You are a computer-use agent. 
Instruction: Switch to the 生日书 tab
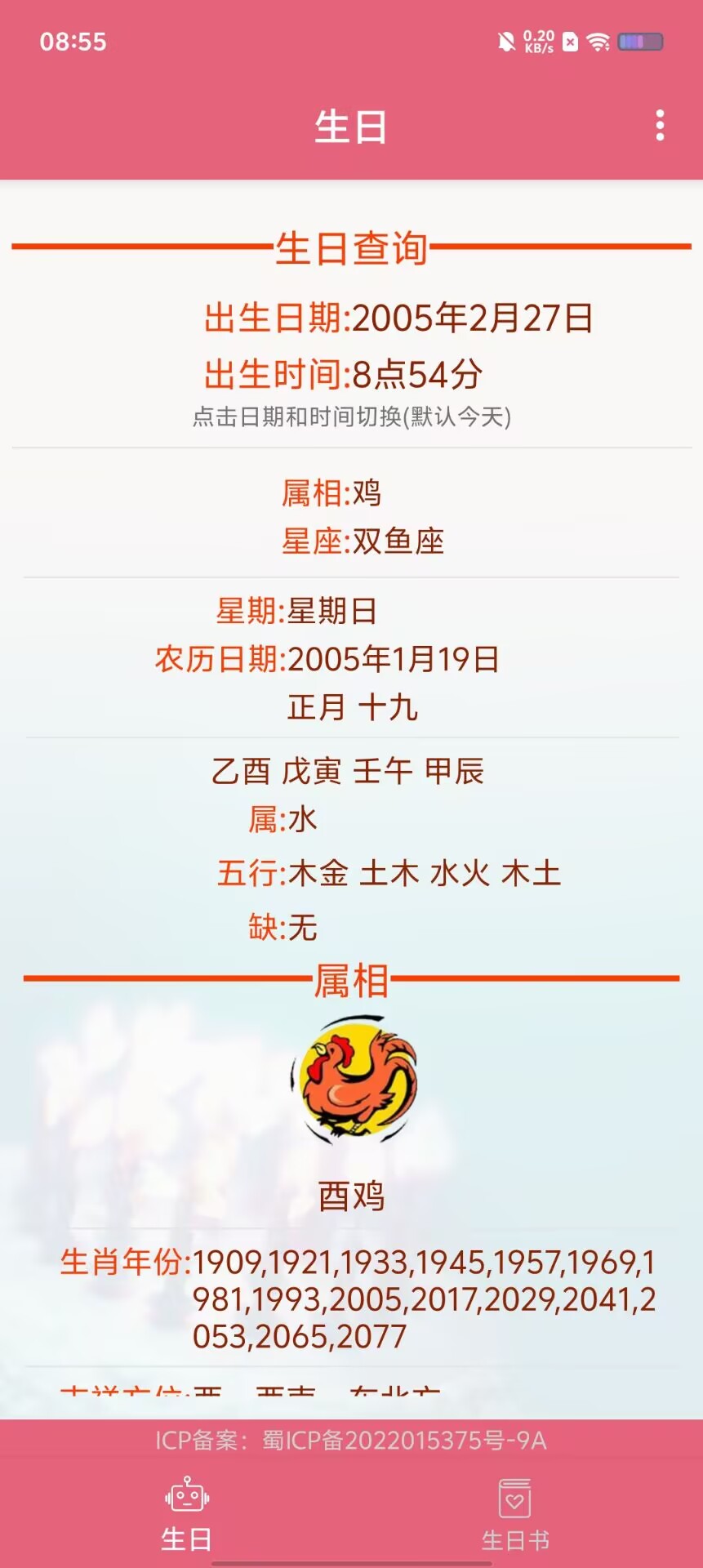point(514,1515)
